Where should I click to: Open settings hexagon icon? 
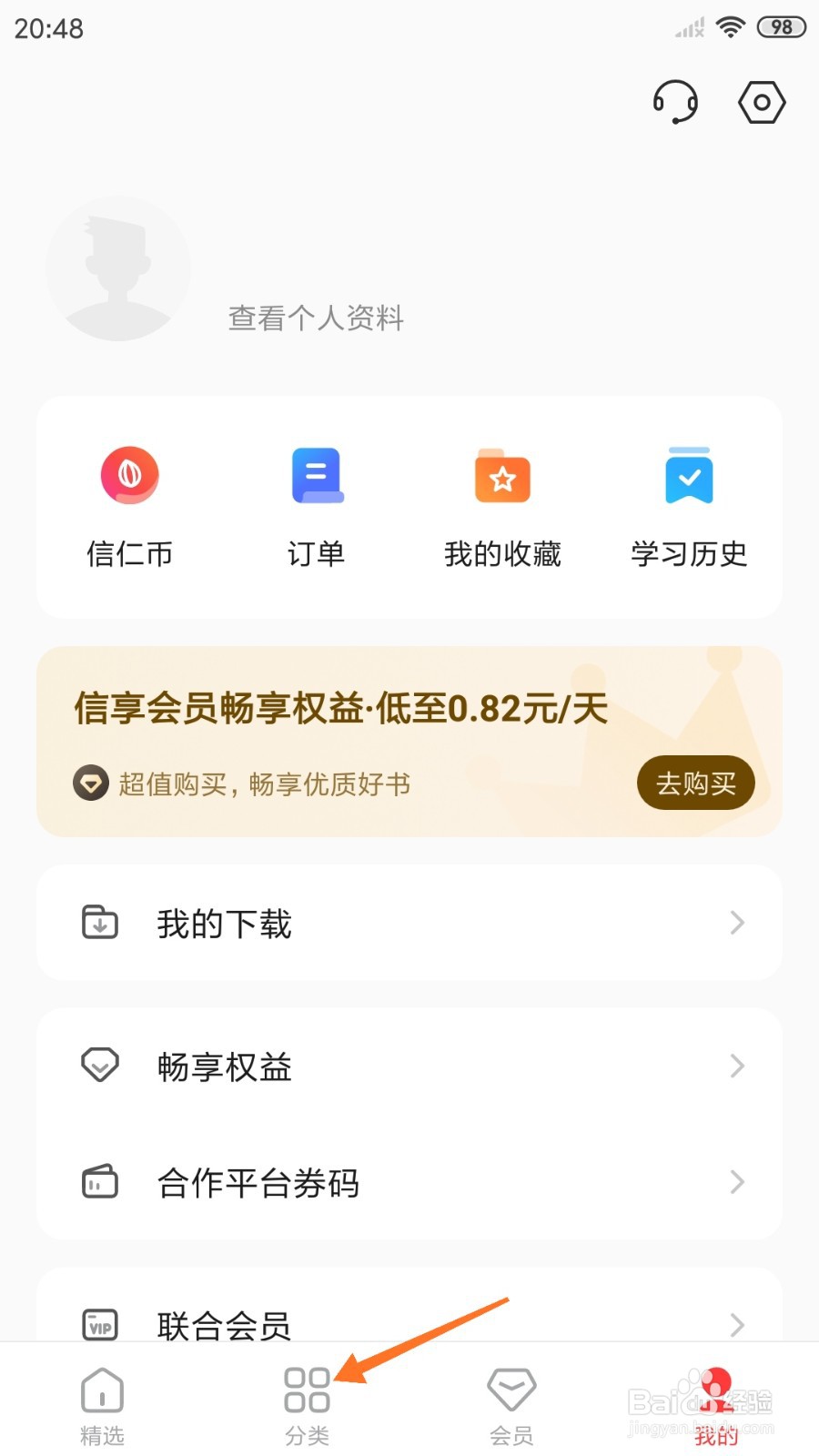(762, 102)
